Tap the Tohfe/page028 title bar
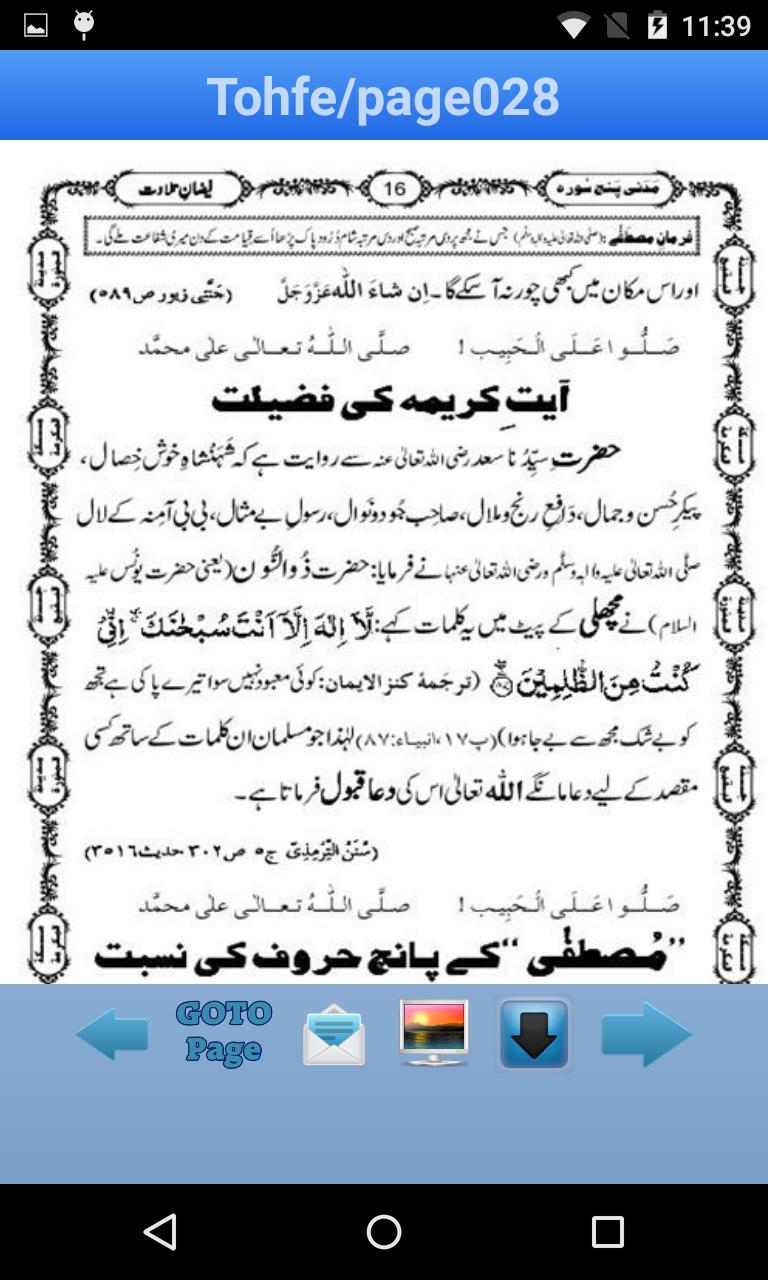The width and height of the screenshot is (768, 1280). (x=384, y=95)
